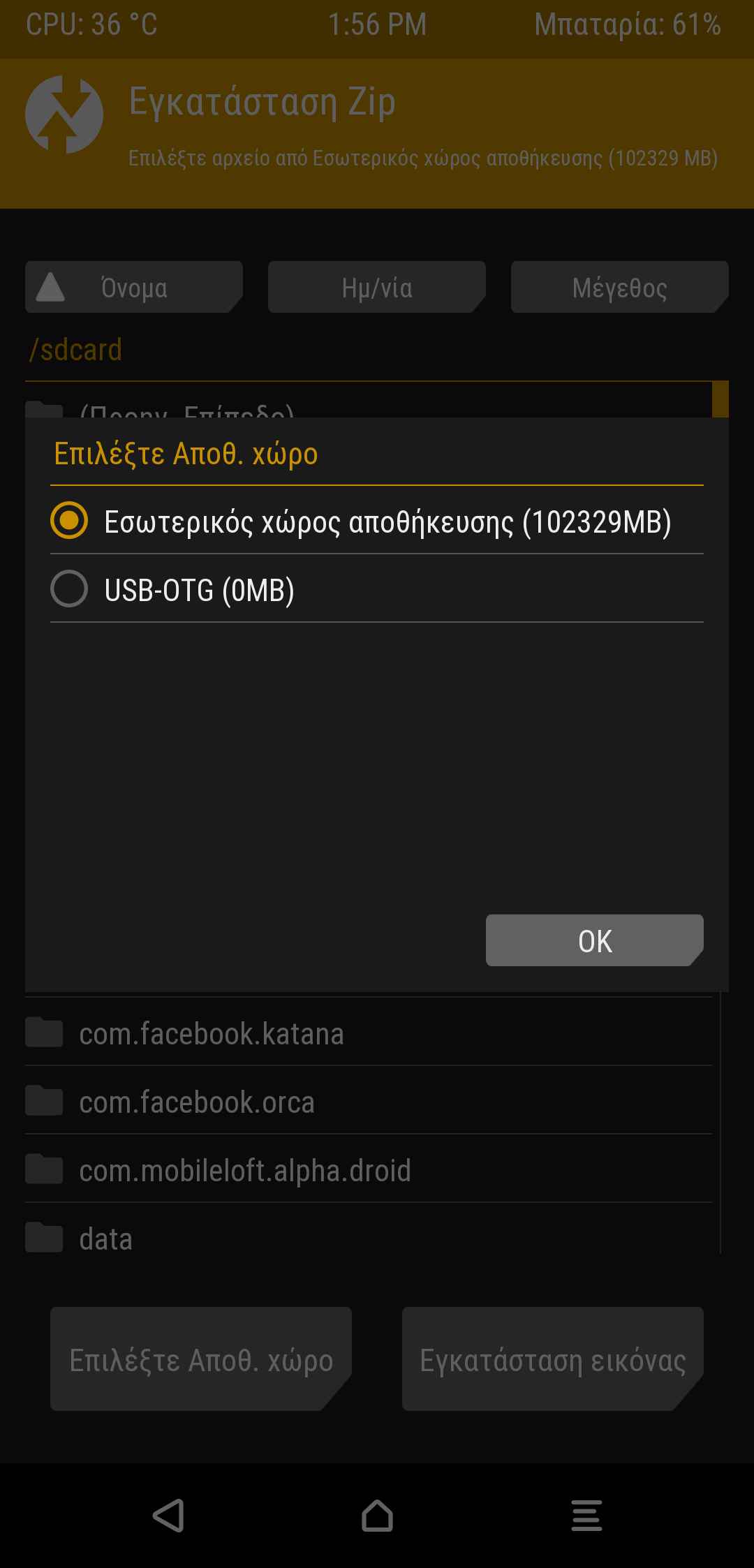Go back with the navigation back arrow
The image size is (754, 1568).
(x=168, y=1515)
